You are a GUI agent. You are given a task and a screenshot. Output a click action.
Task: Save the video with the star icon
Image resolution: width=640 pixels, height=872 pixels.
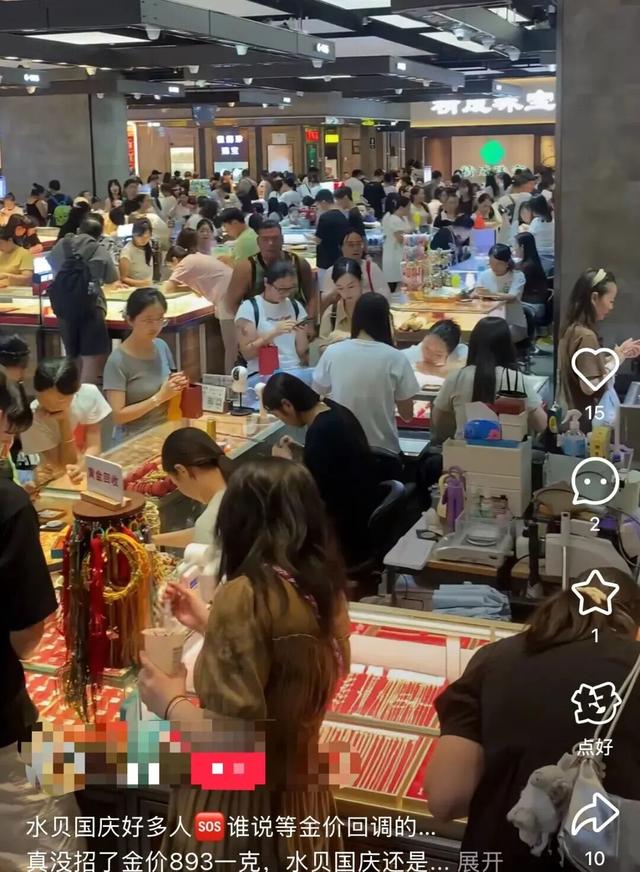[x=595, y=593]
